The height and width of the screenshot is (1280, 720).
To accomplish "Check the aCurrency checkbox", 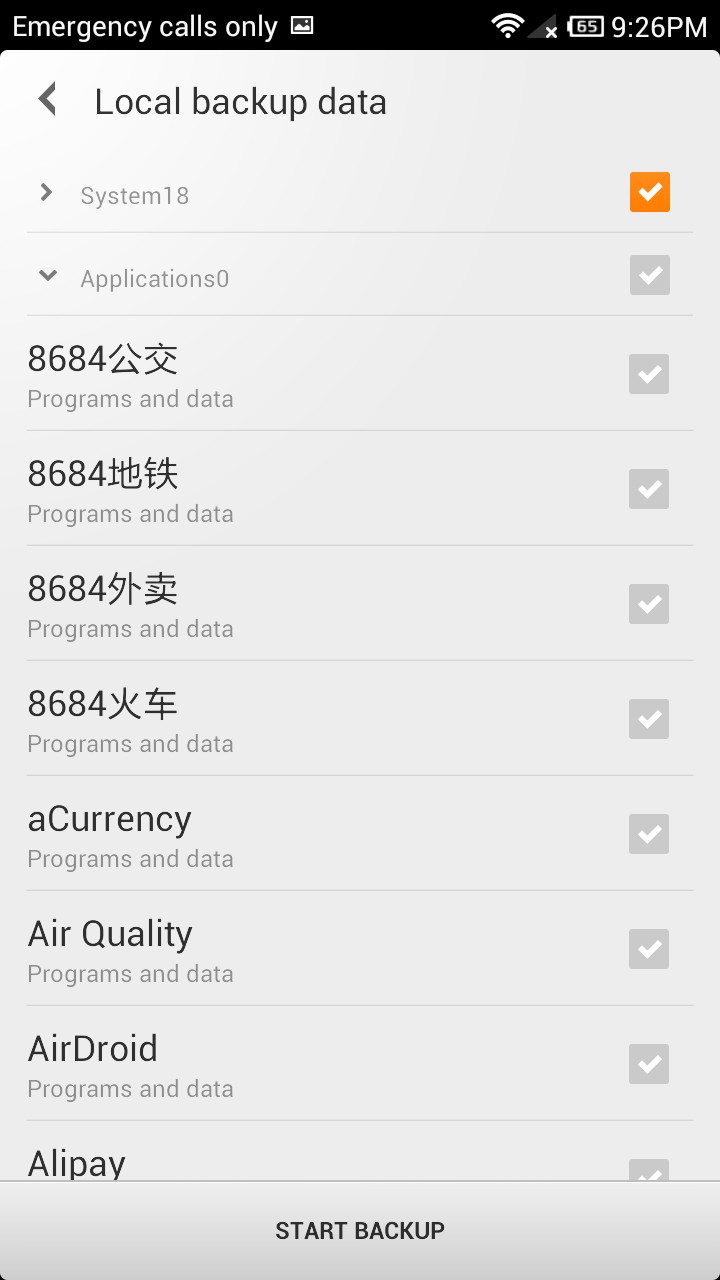I will pyautogui.click(x=649, y=834).
